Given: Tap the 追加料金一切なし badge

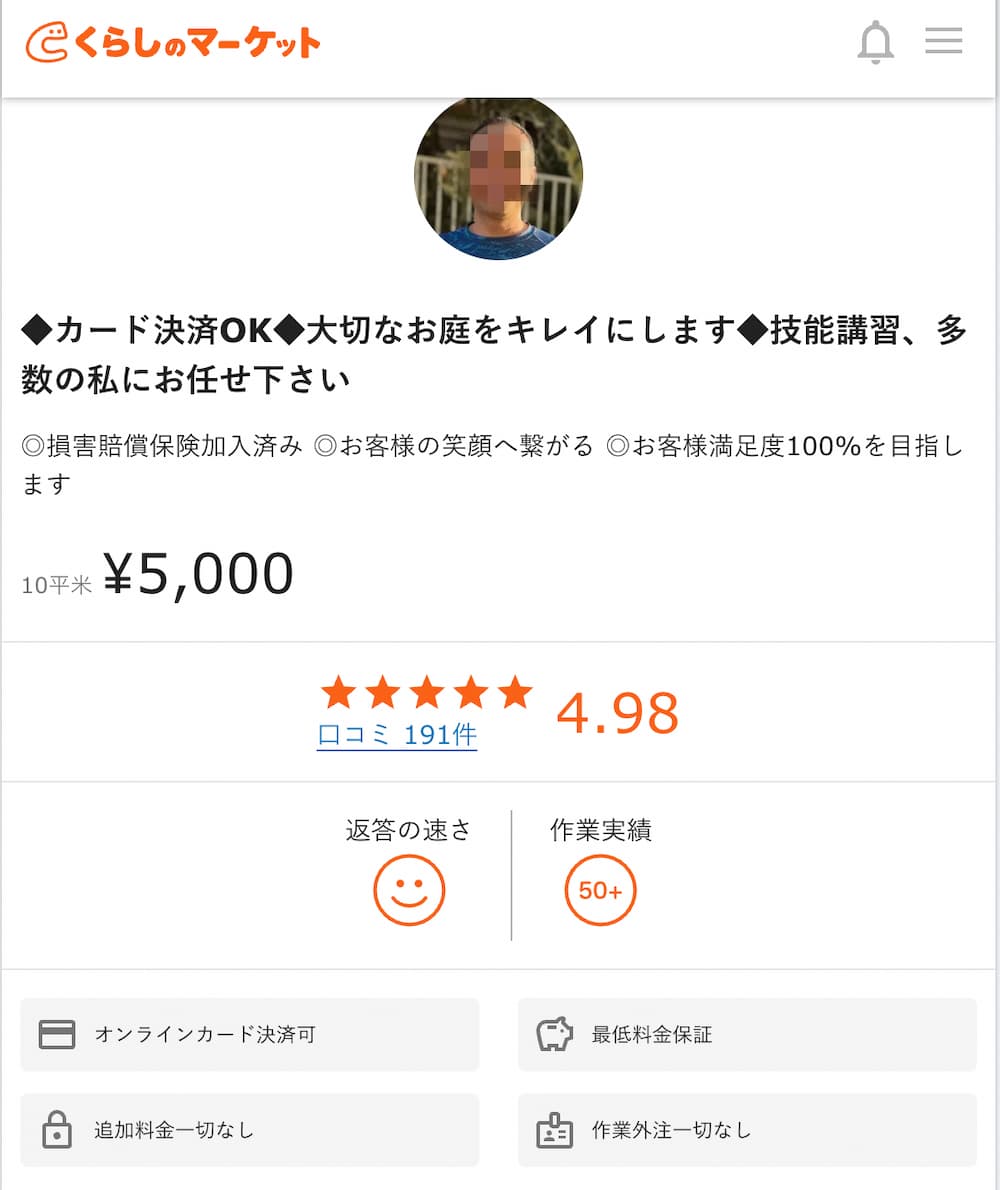Looking at the screenshot, I should 249,1131.
